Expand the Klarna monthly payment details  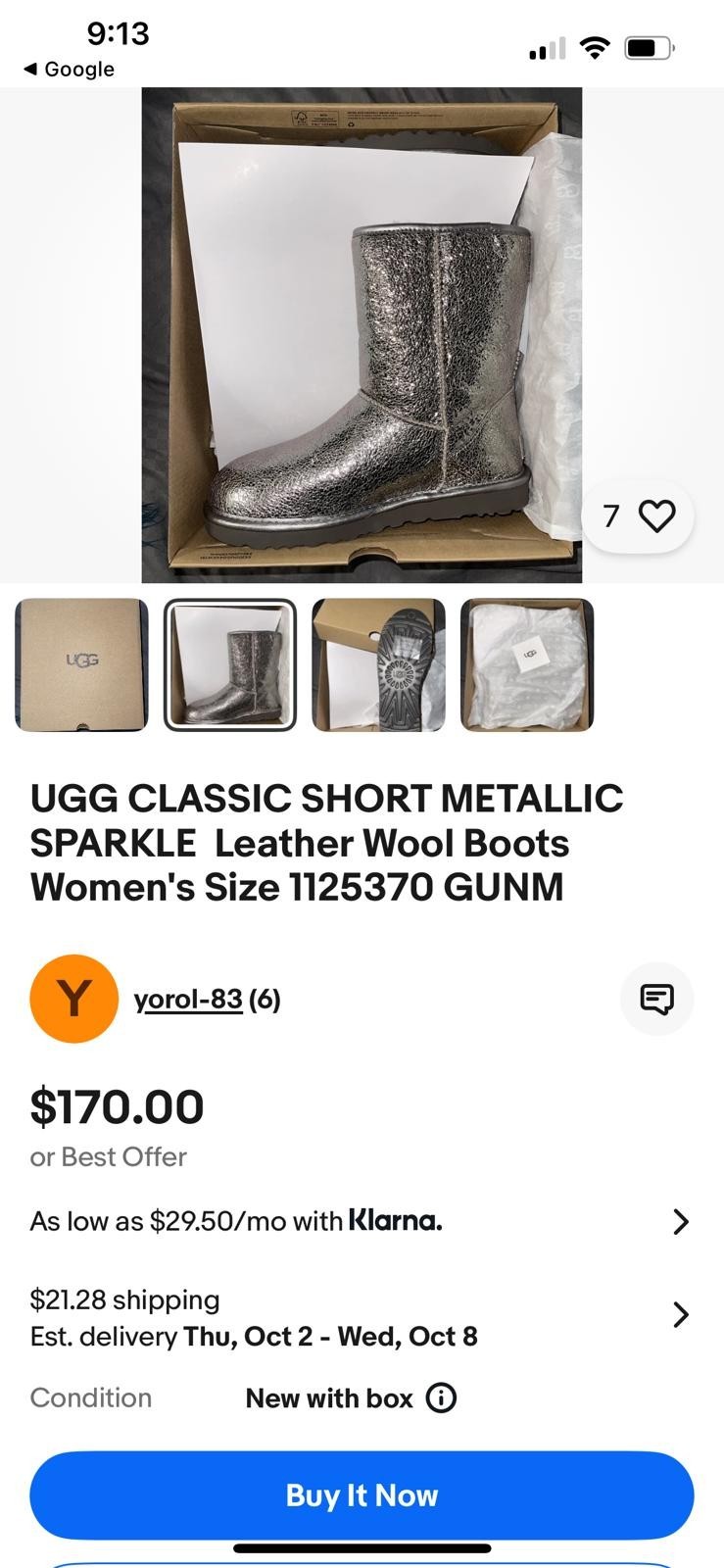pos(680,1221)
